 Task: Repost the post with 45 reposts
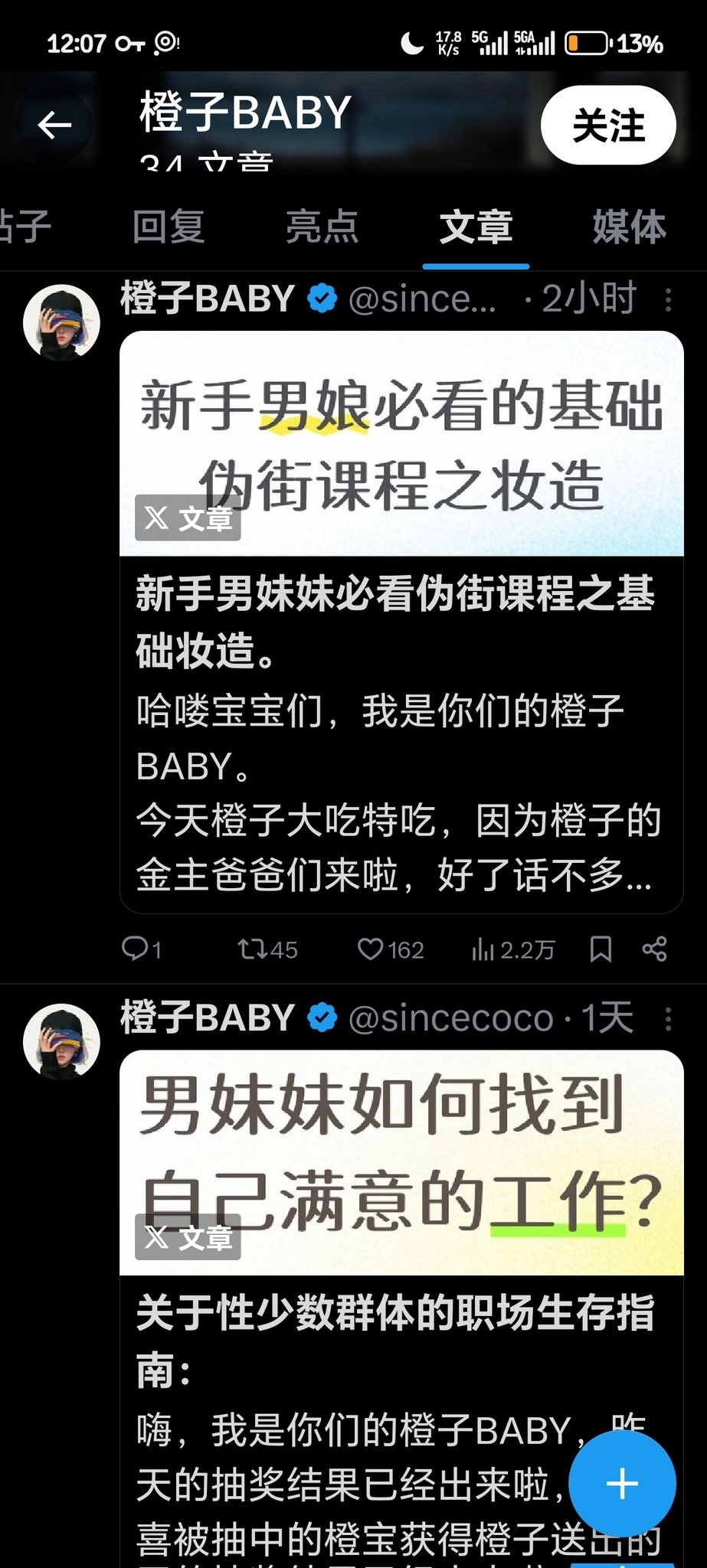[x=267, y=949]
